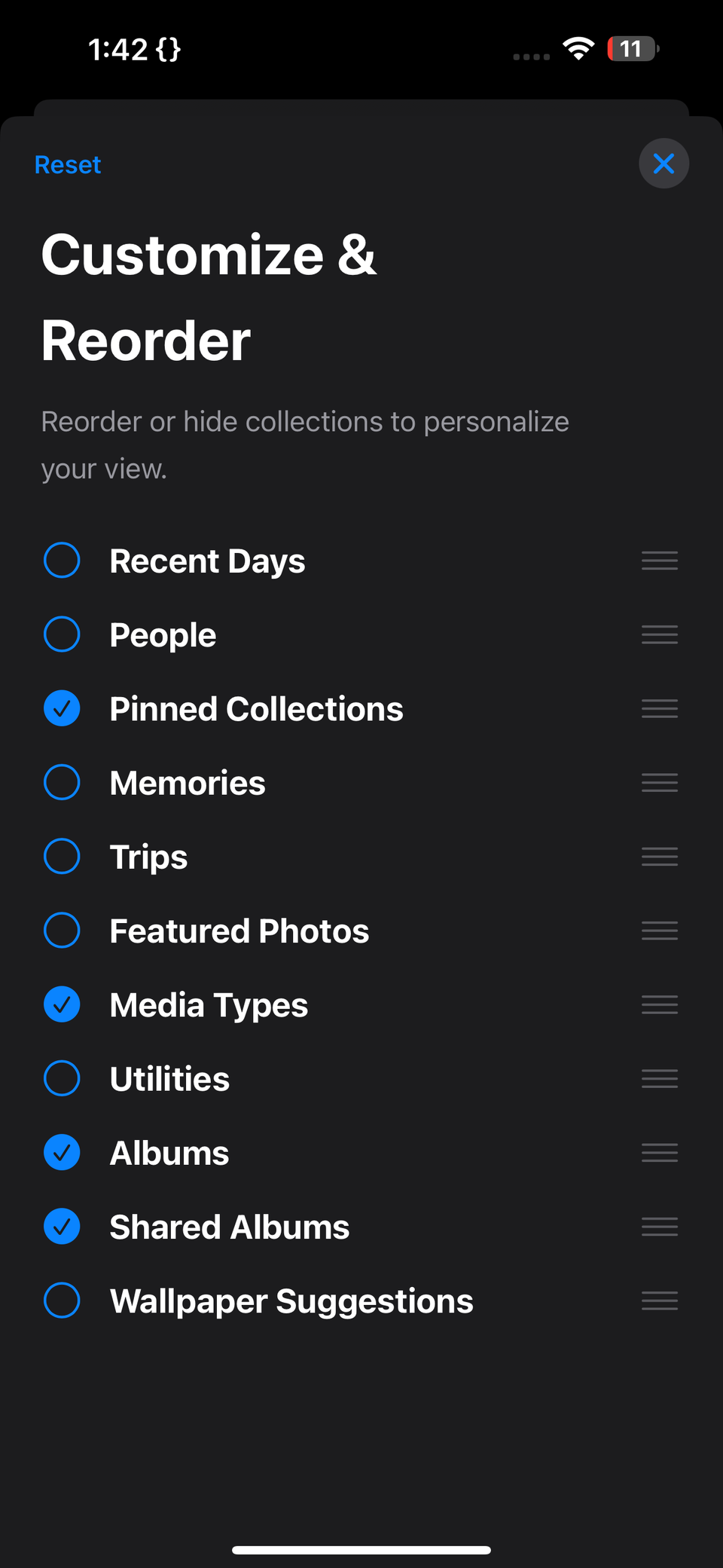Turn on Featured Photos

pos(62,931)
